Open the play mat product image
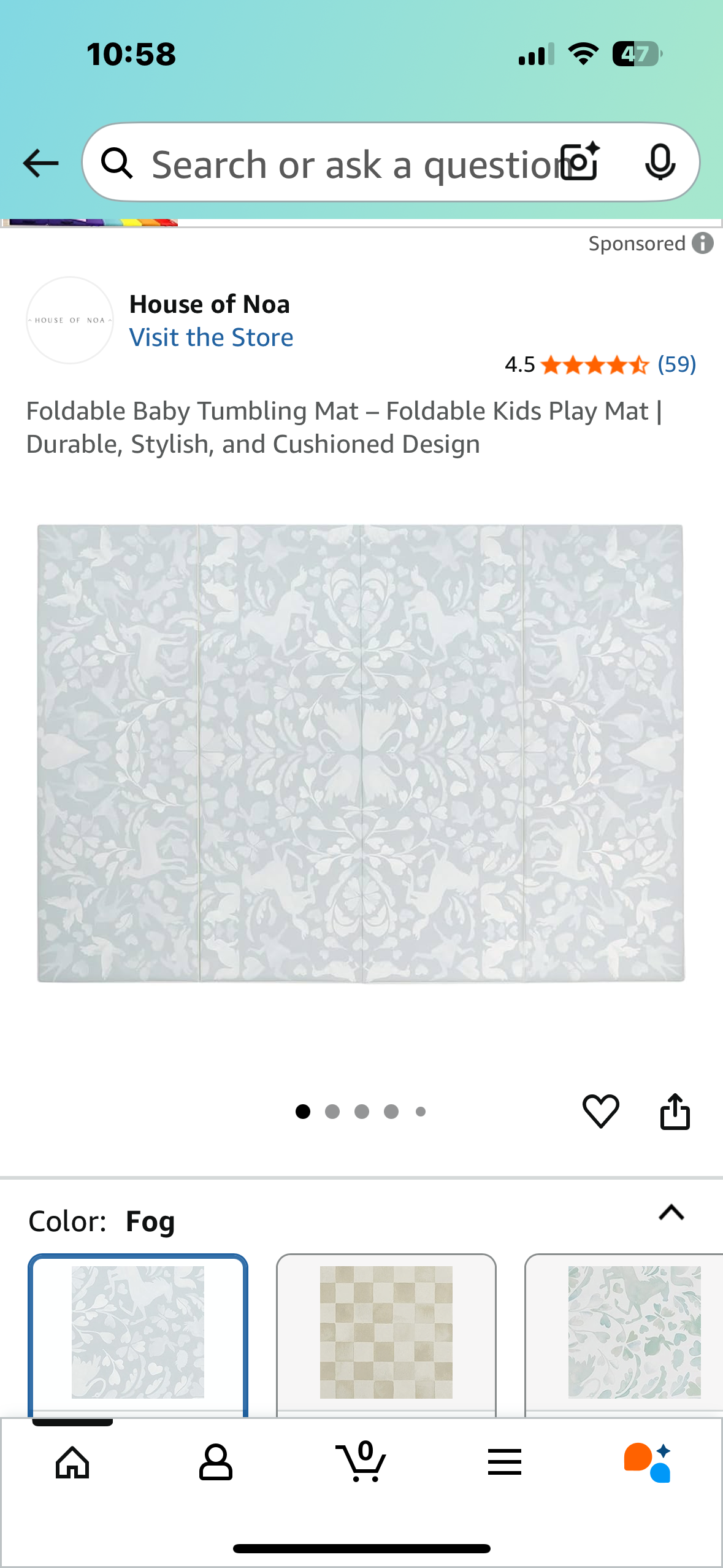 [361, 753]
